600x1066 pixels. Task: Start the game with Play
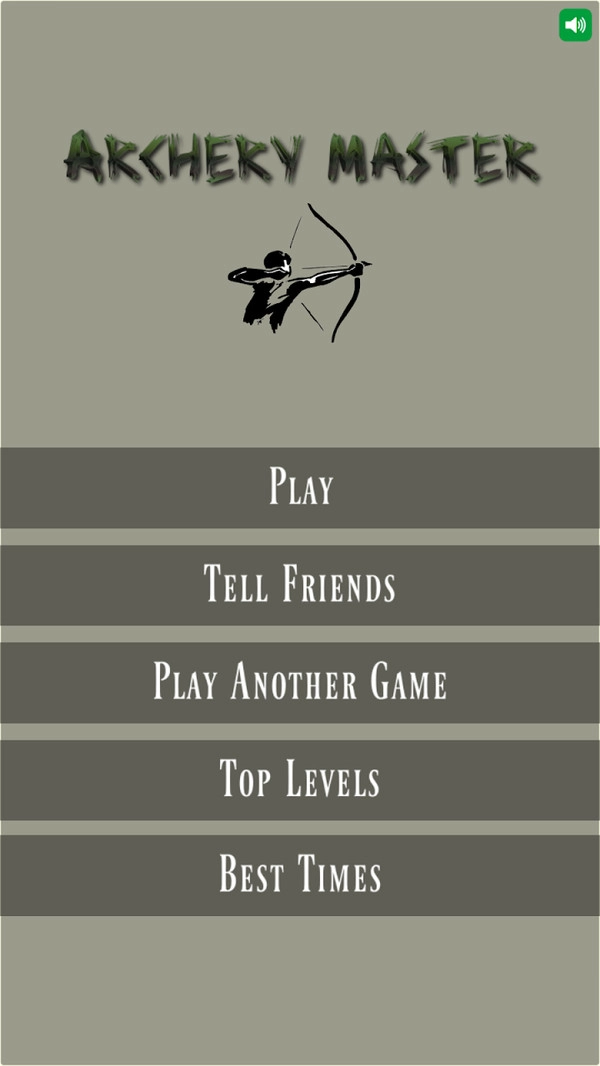point(300,487)
